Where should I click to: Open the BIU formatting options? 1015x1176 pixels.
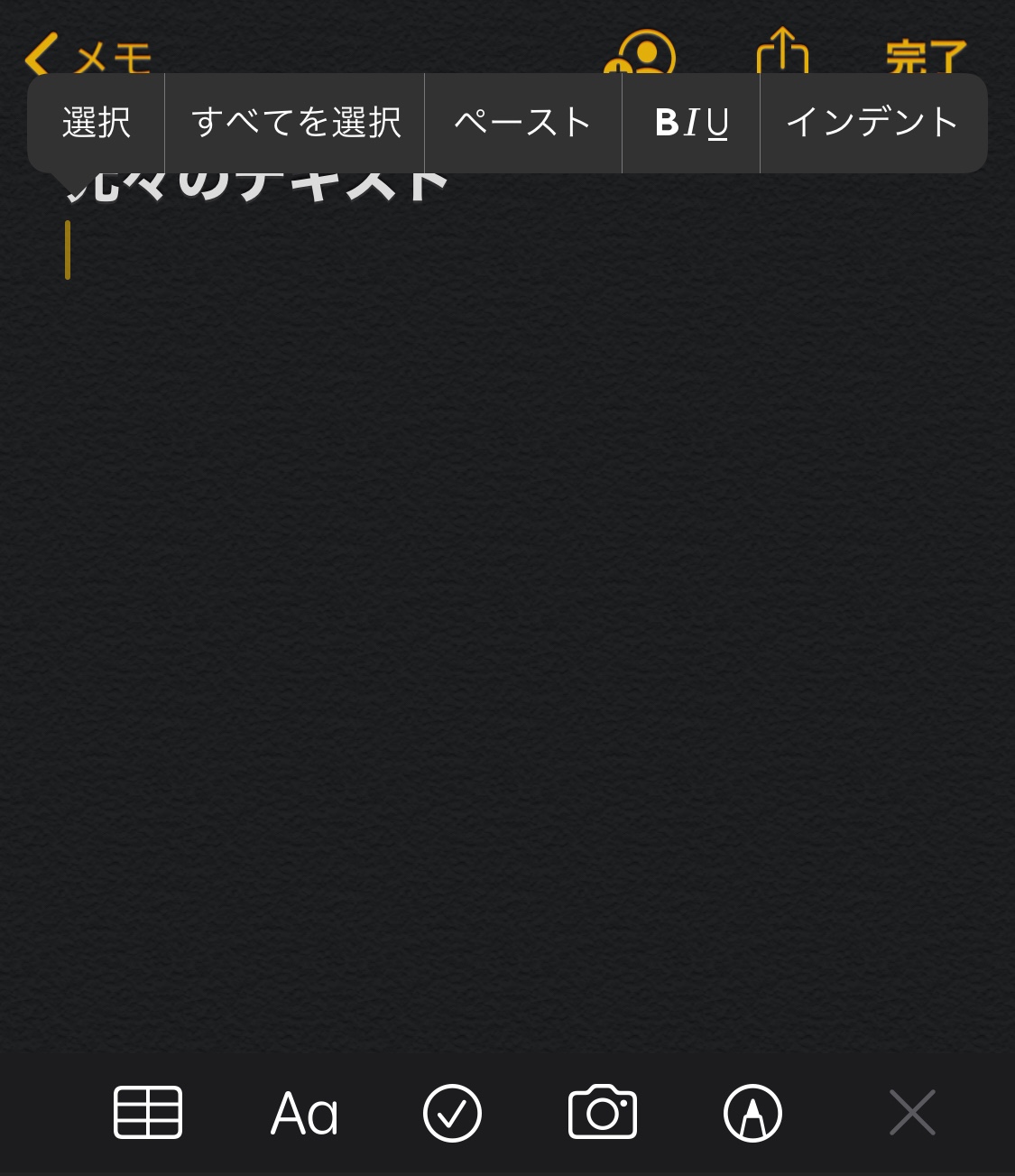[691, 123]
